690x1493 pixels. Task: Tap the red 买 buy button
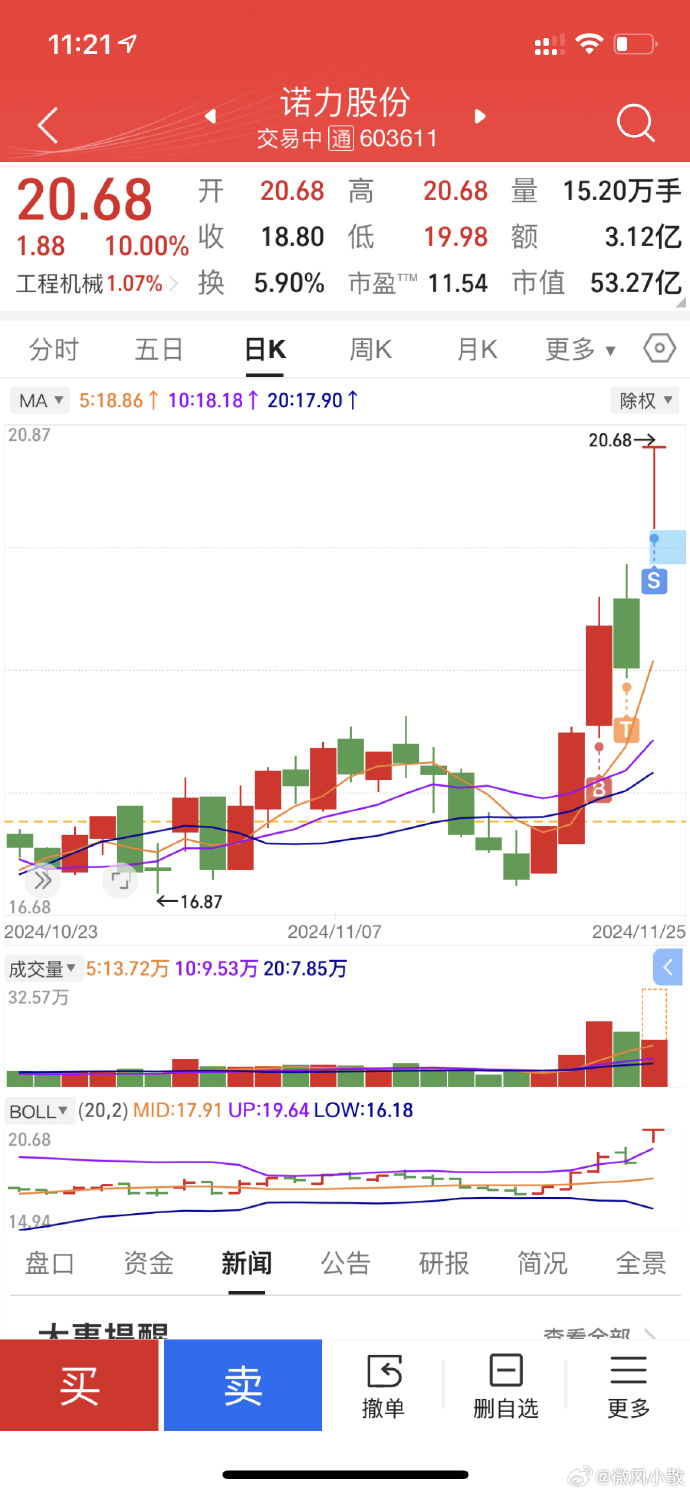[x=79, y=1385]
